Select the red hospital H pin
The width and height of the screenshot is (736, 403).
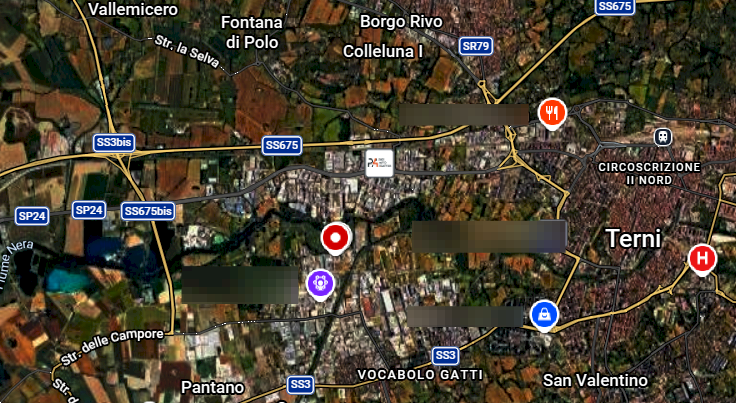702,260
